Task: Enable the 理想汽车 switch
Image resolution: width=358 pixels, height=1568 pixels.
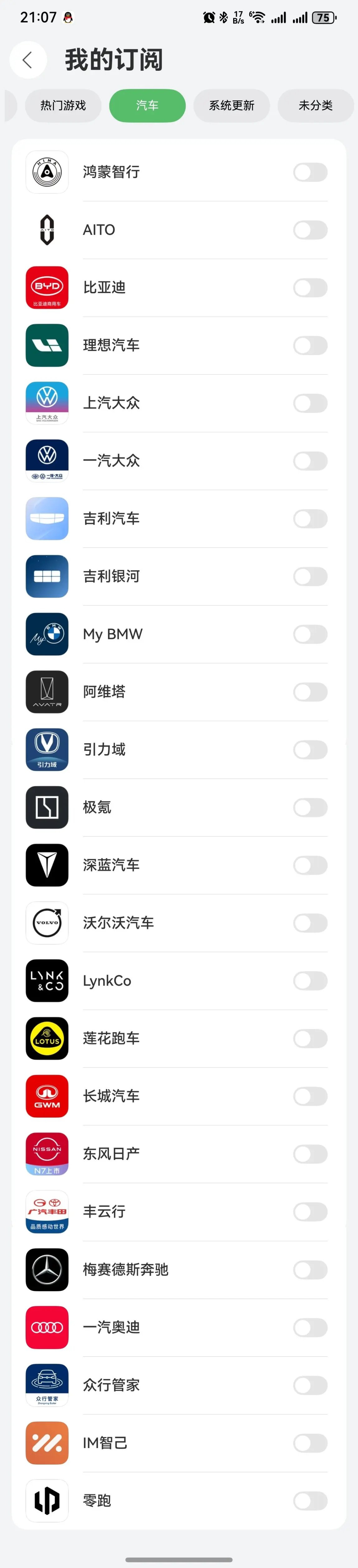Action: point(310,346)
